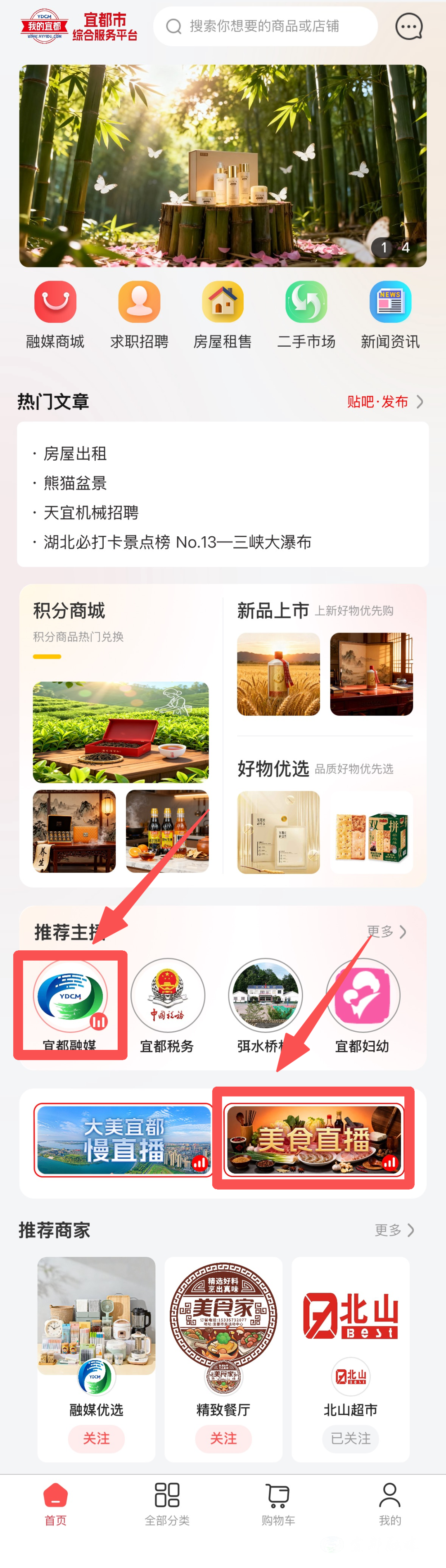Open the product search box

[x=265, y=26]
